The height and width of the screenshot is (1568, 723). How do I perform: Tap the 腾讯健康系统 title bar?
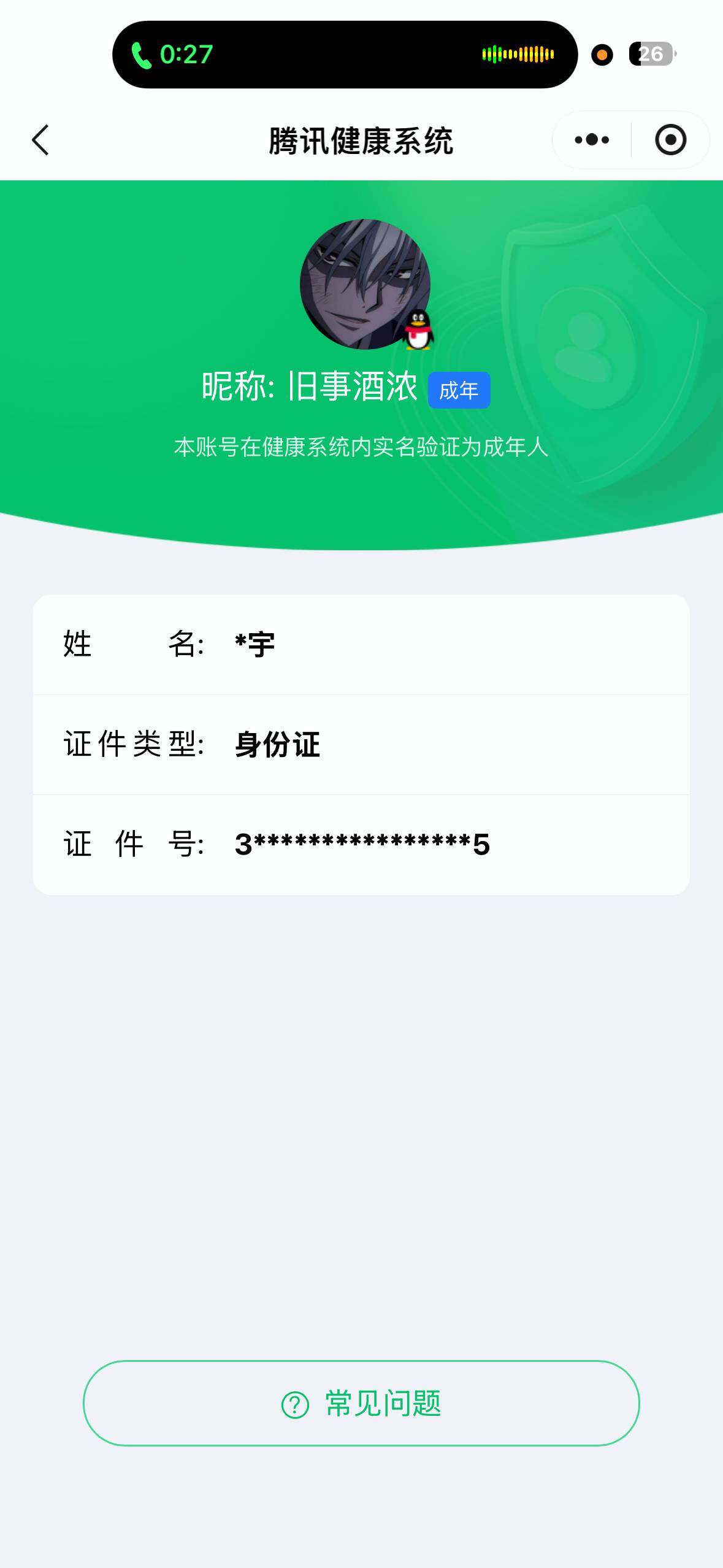(361, 140)
